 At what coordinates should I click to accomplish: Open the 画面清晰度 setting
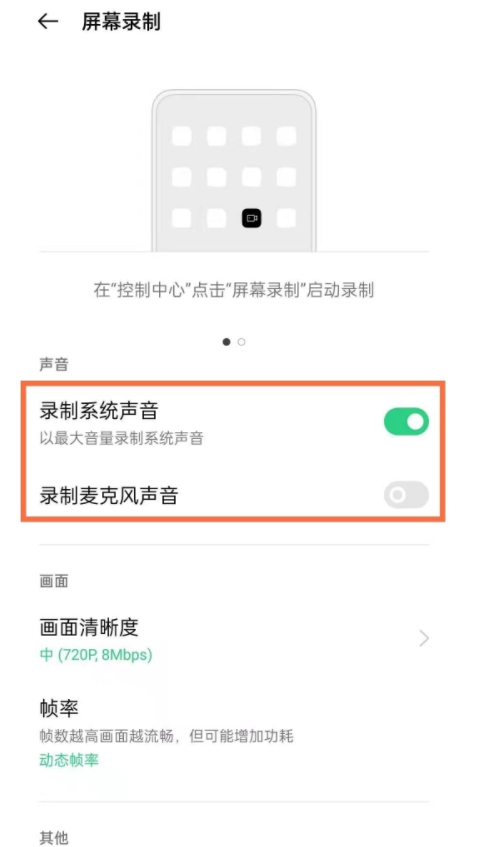(234, 640)
